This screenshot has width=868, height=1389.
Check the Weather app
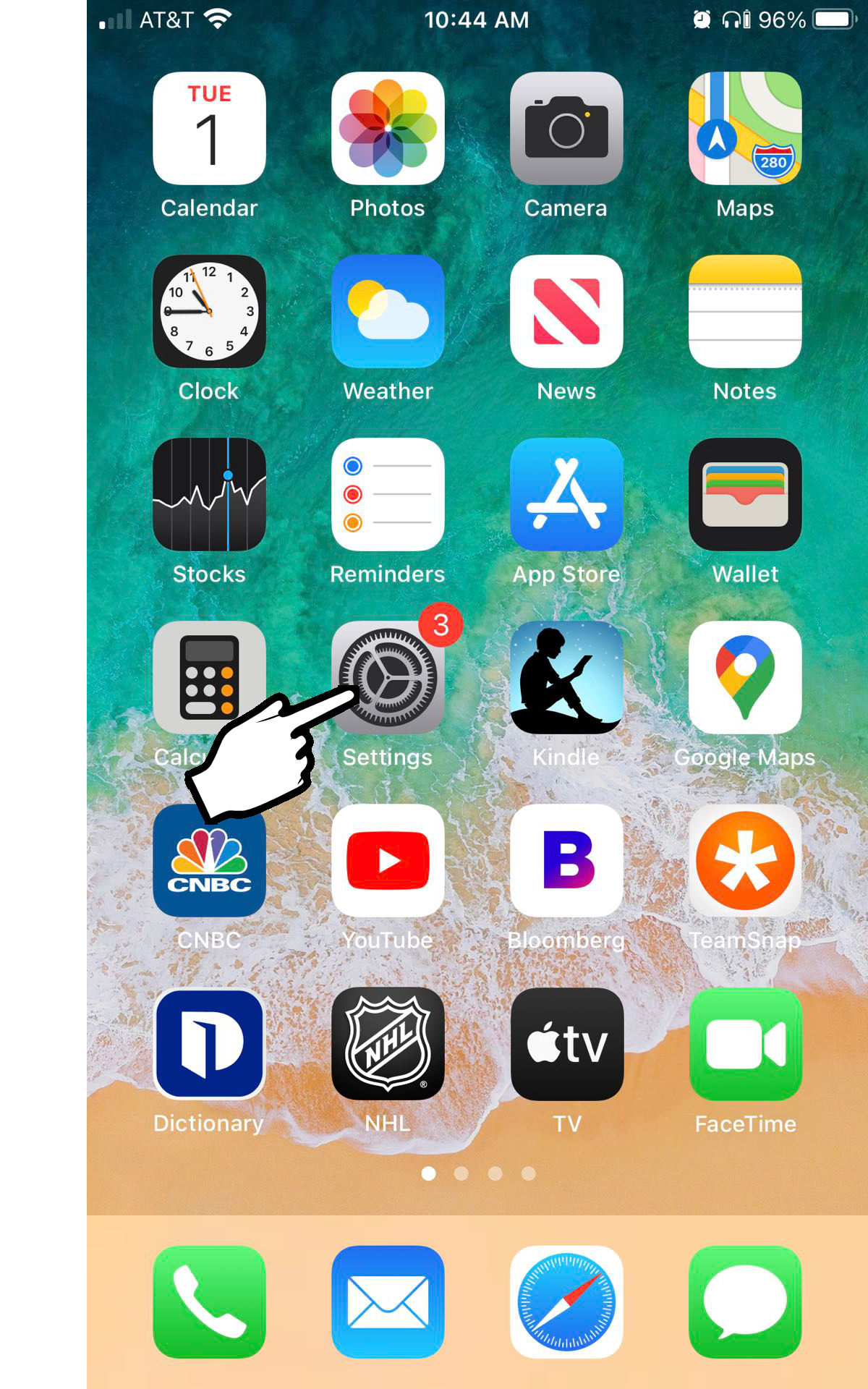388,311
